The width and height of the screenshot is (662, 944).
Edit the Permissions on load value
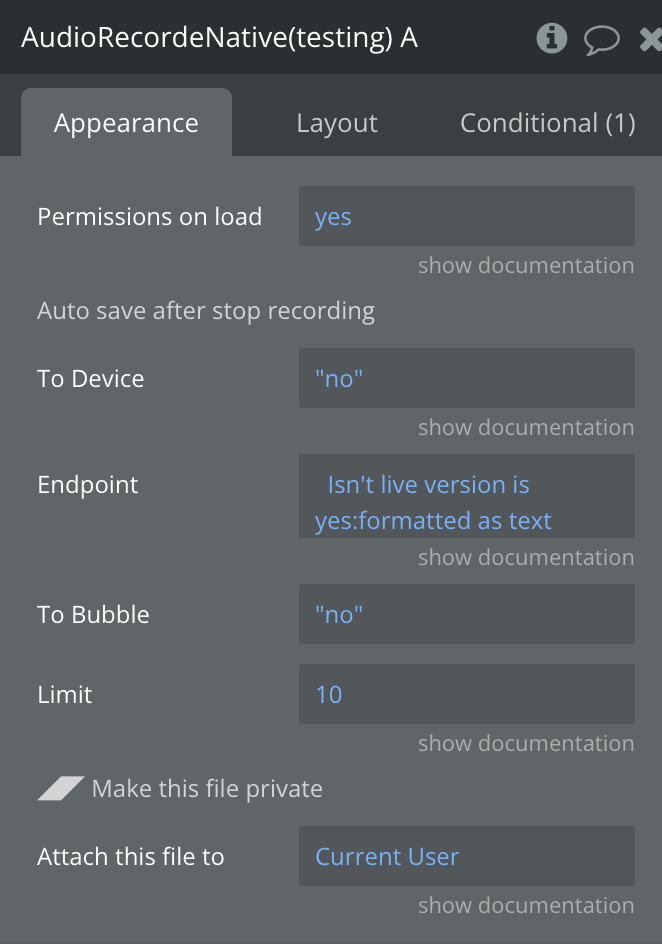point(466,217)
